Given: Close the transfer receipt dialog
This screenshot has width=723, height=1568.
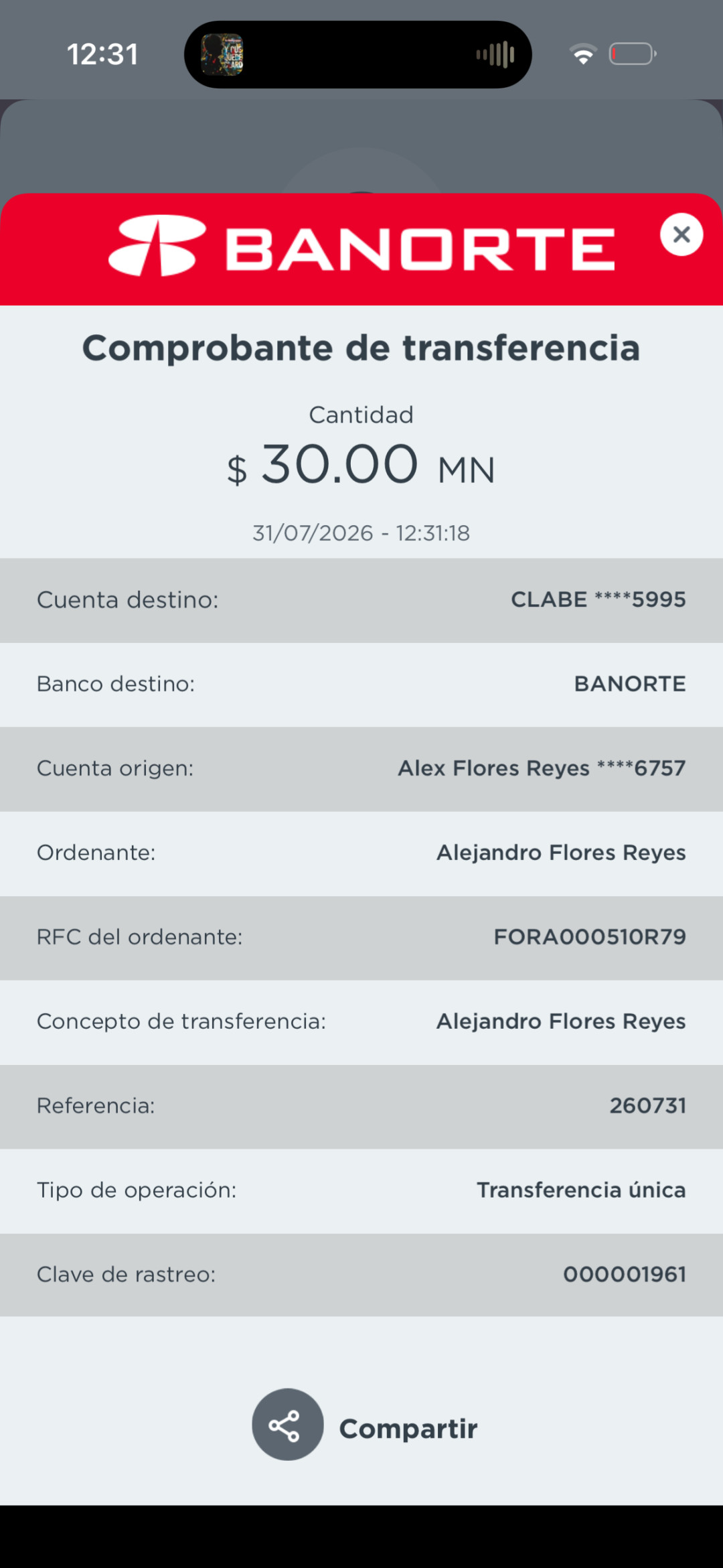Looking at the screenshot, I should (681, 234).
